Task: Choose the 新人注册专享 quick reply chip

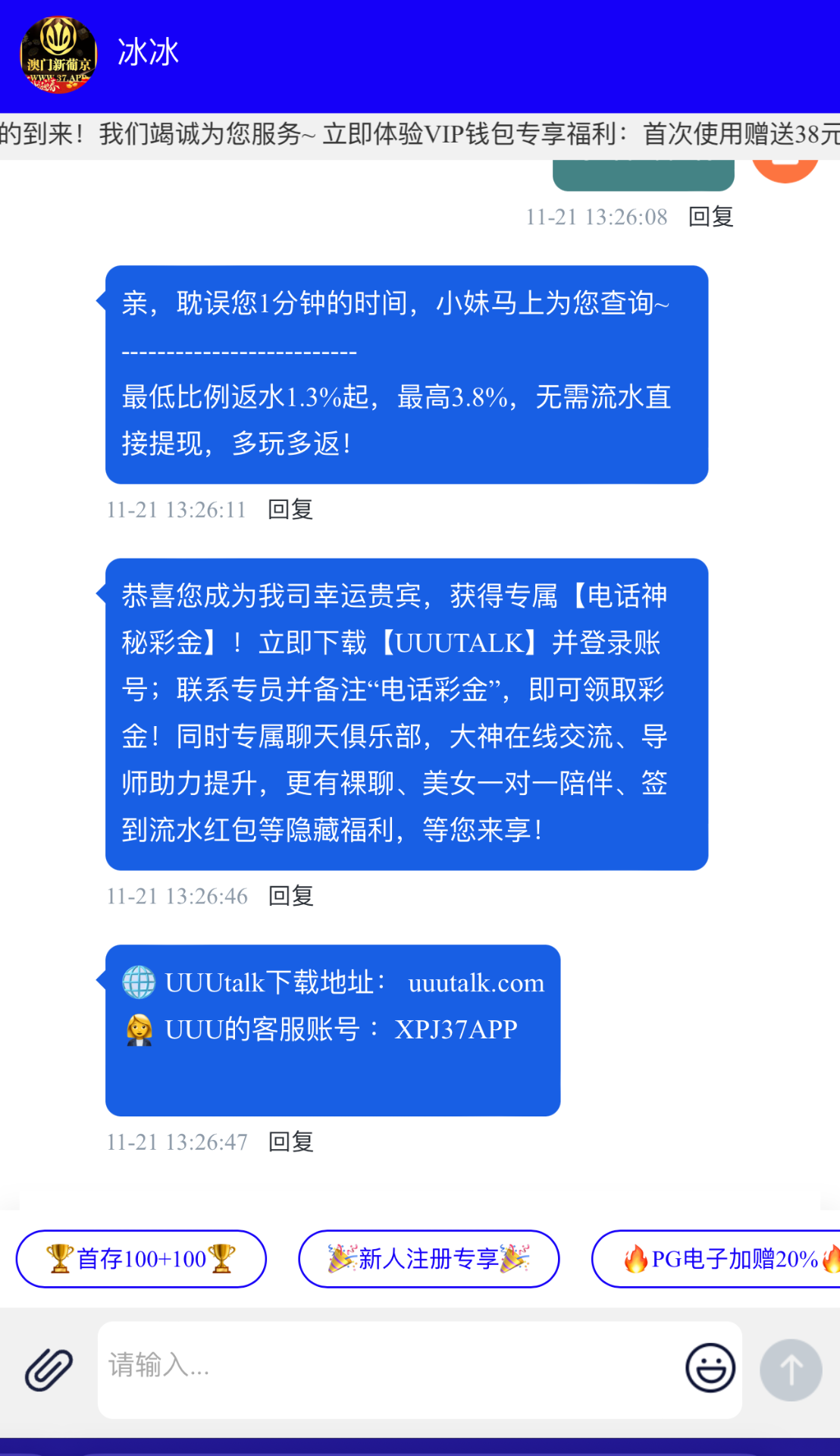Action: pos(429,1259)
